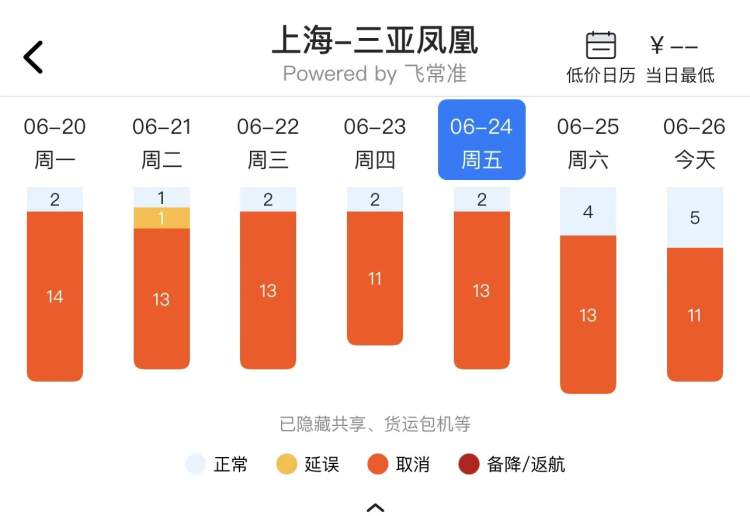Tap the highlighted 06-24 周五 tab
Screen dimensions: 750x516
tap(482, 140)
